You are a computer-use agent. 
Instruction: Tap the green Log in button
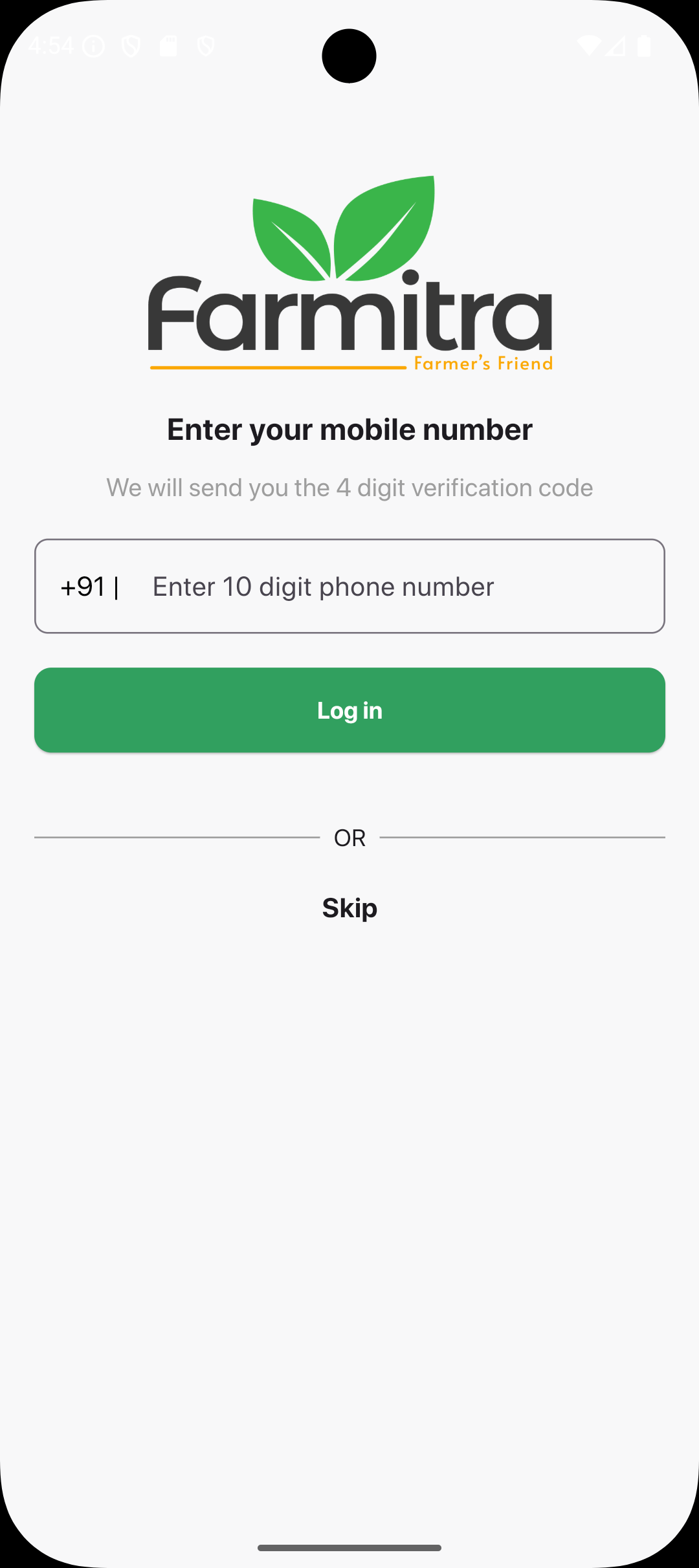(349, 710)
